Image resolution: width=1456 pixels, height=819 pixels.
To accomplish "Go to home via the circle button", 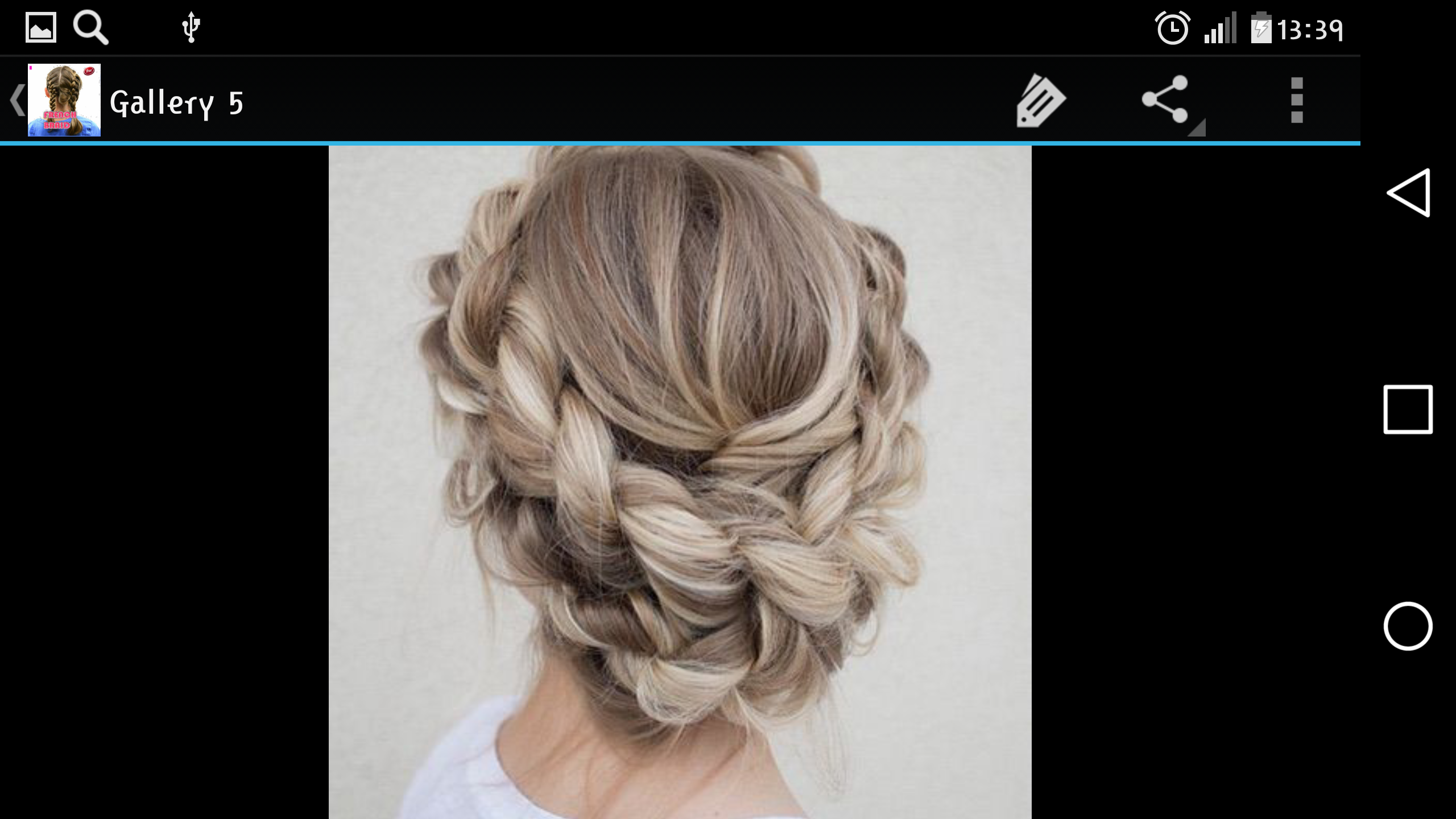I will [x=1408, y=626].
